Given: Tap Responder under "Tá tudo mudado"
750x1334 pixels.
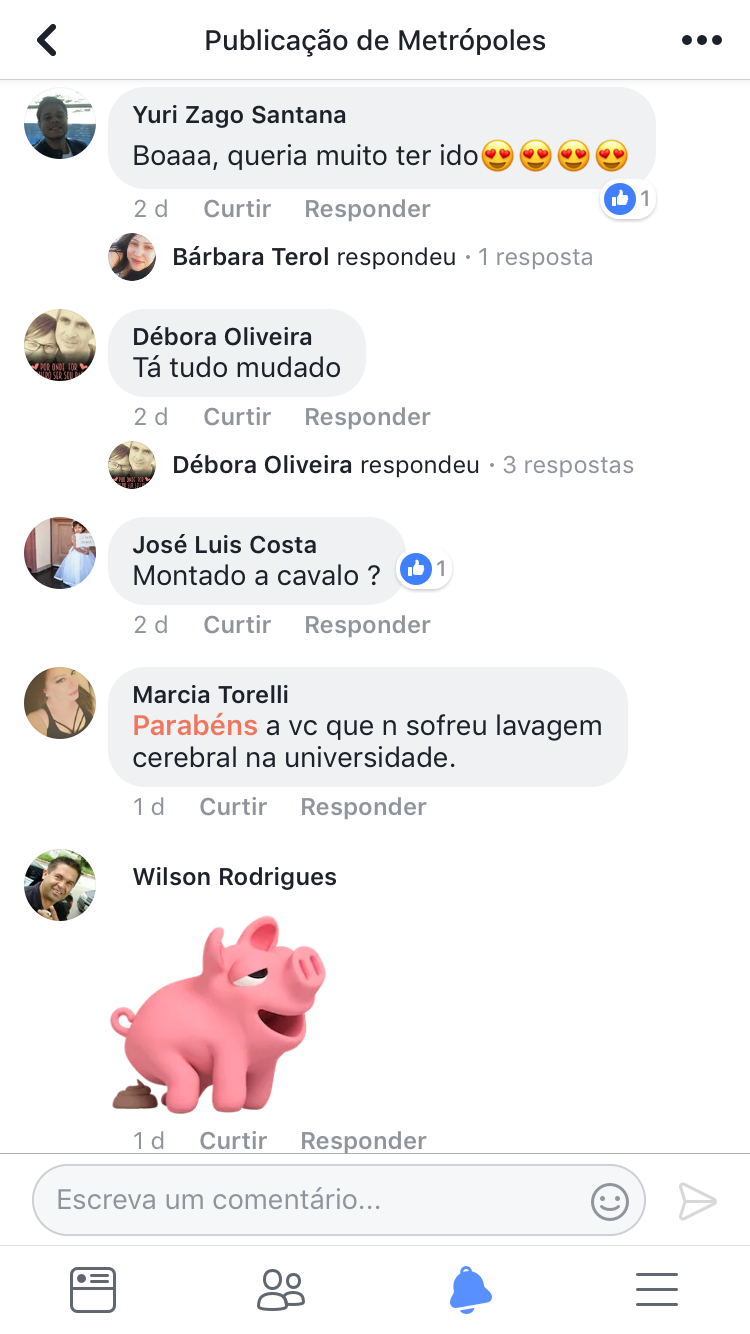Looking at the screenshot, I should 367,417.
